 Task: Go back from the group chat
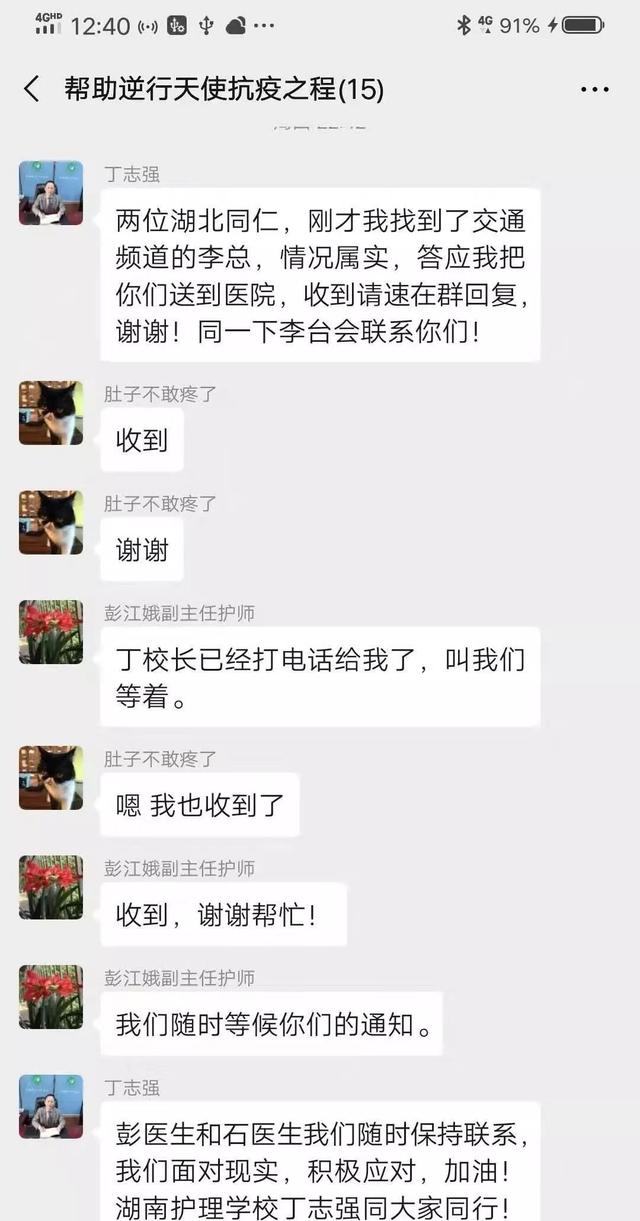(x=32, y=89)
